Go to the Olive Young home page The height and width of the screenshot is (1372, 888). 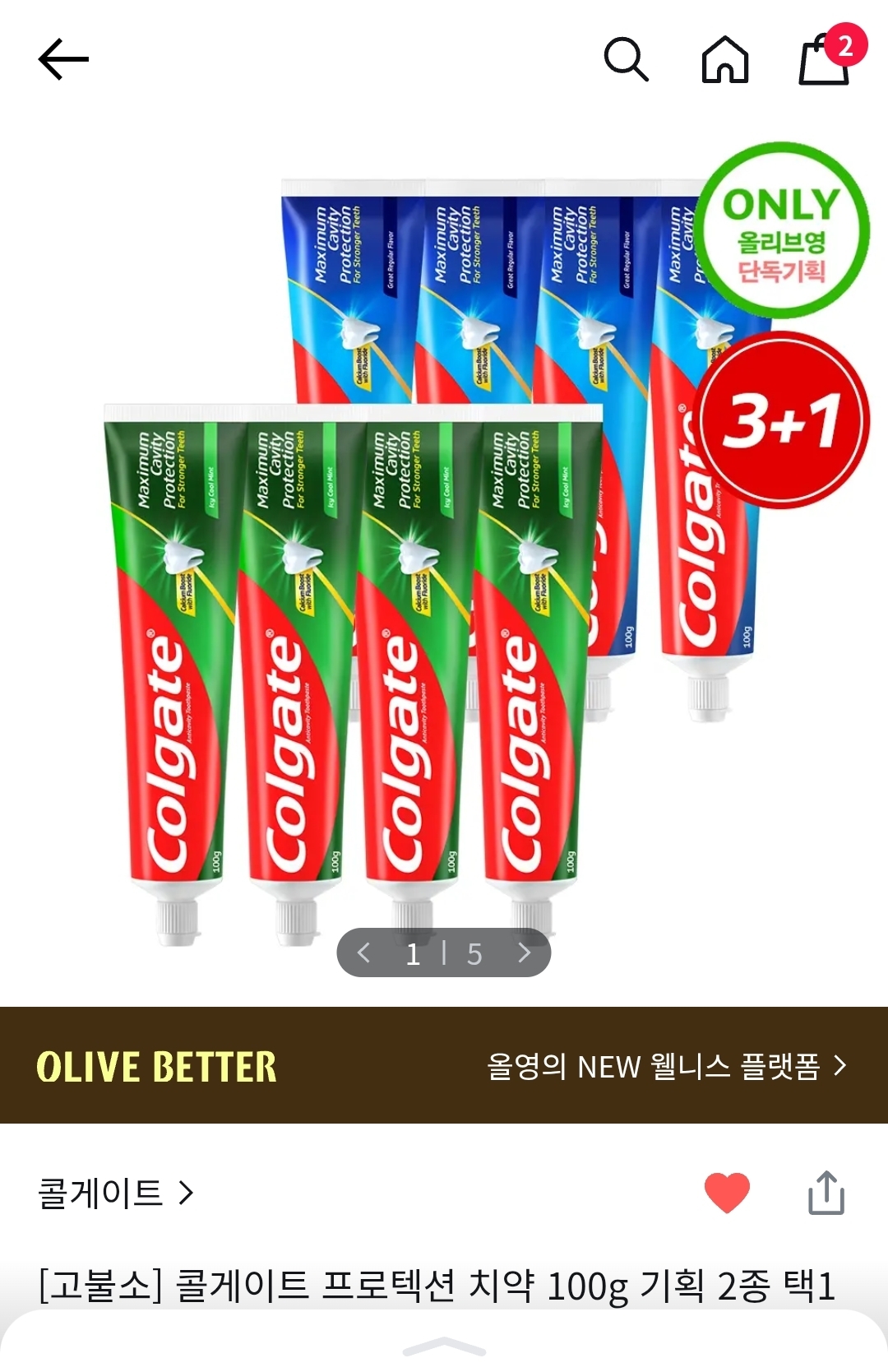coord(724,60)
